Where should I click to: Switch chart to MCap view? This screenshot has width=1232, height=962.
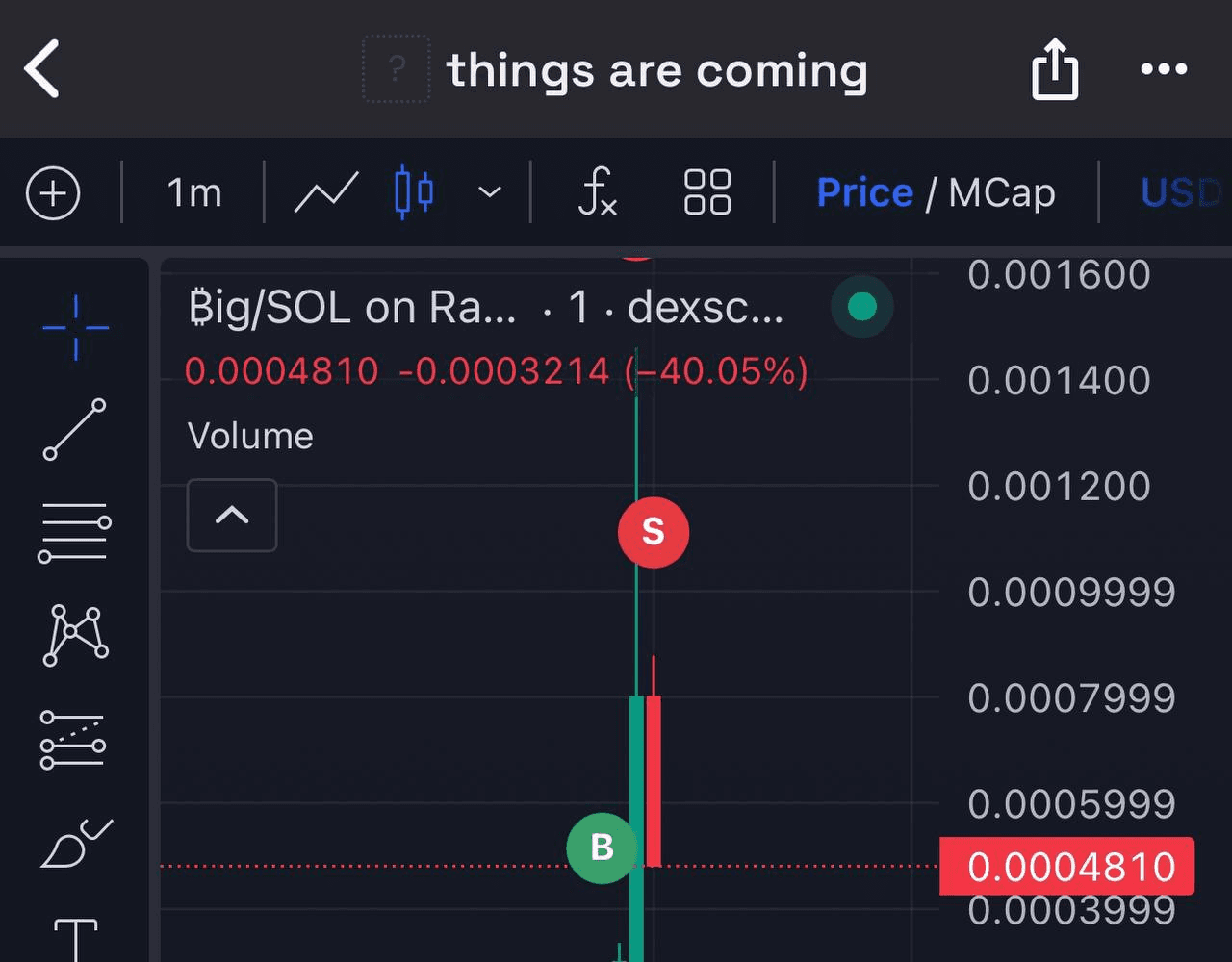coord(1001,193)
